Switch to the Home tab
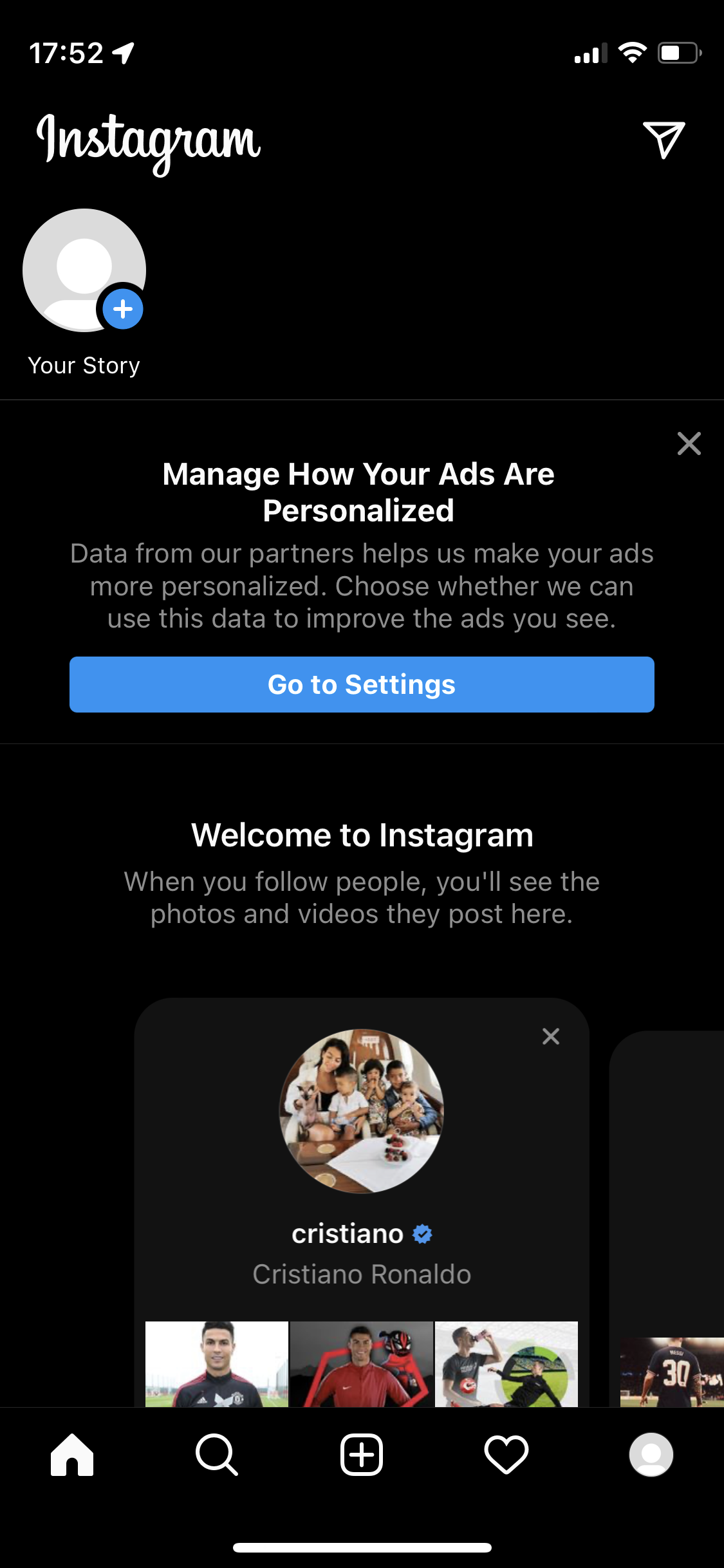Viewport: 724px width, 1568px height. pos(72,1454)
